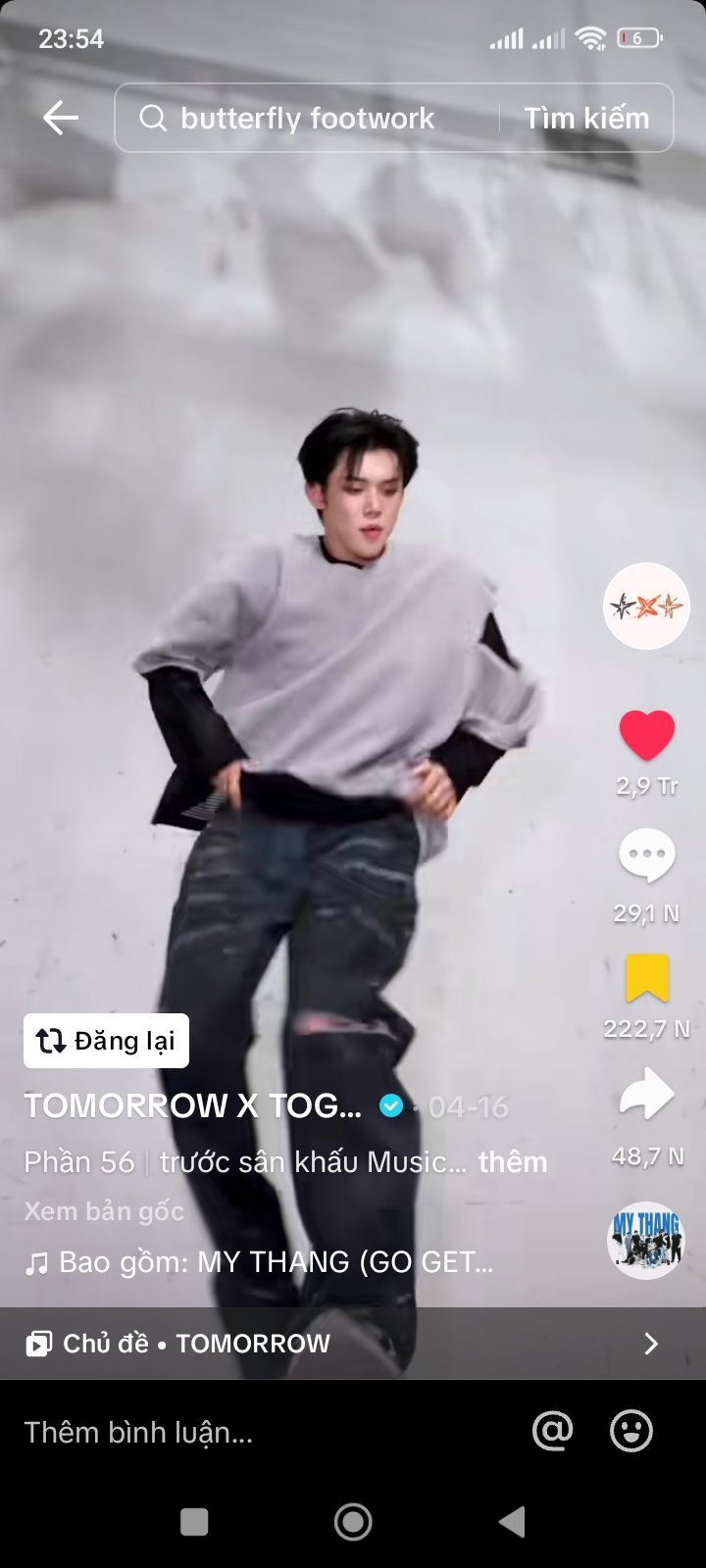
Task: Open the MY THANG sound disc
Action: click(645, 1240)
